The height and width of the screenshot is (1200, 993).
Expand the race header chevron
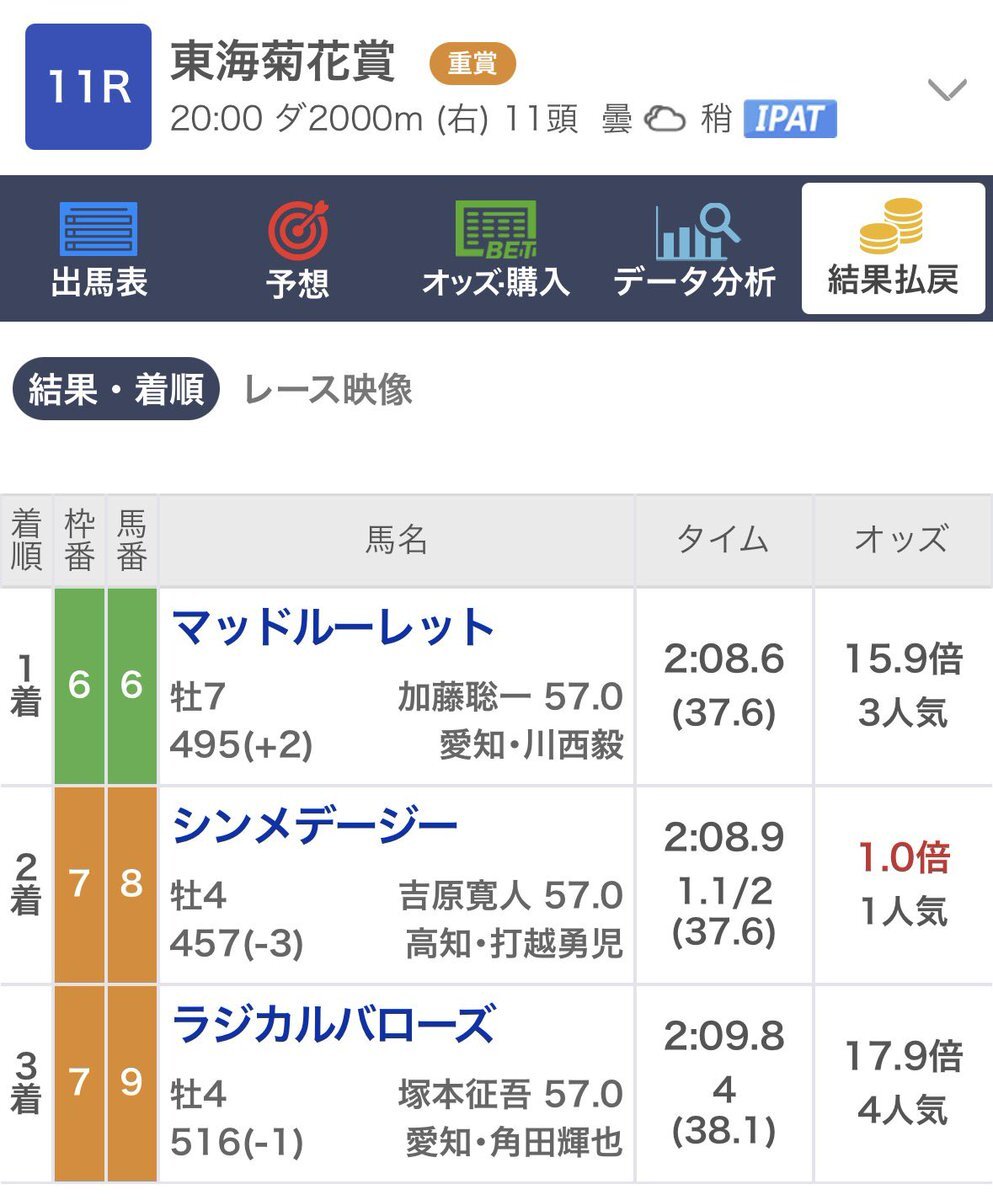(947, 91)
